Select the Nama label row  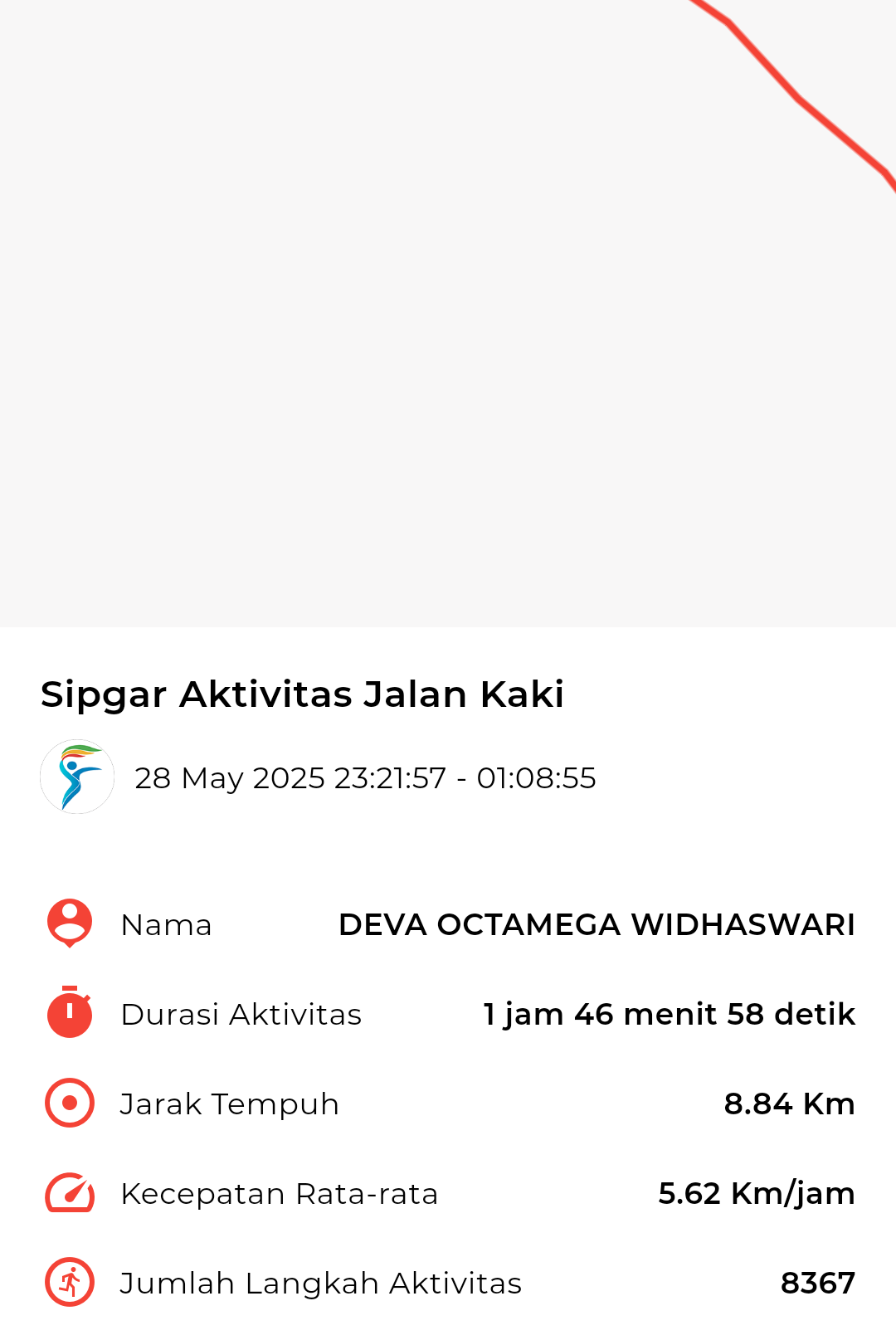click(x=167, y=924)
